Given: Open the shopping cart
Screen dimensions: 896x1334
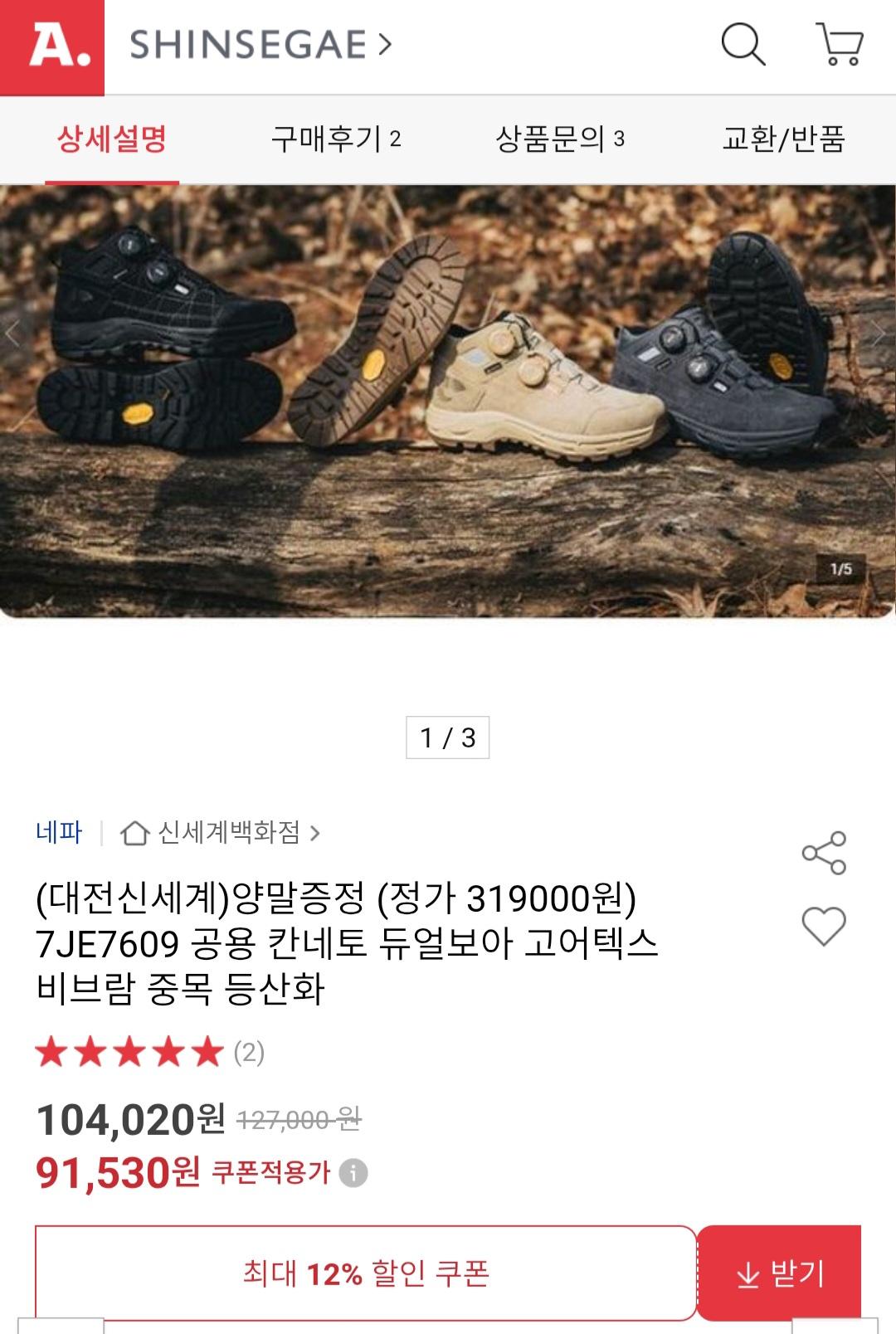Looking at the screenshot, I should [840, 45].
